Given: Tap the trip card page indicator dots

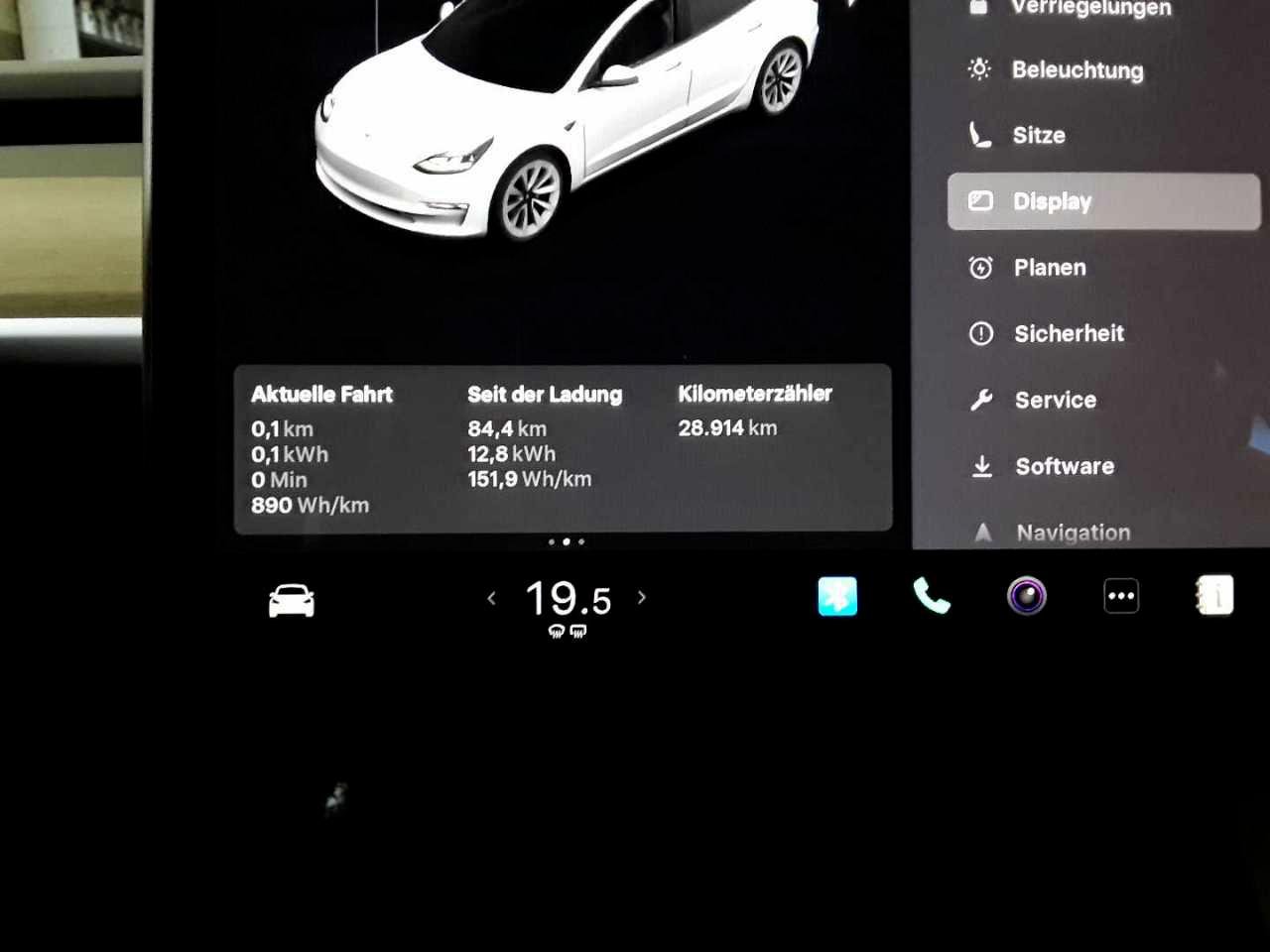Looking at the screenshot, I should pyautogui.click(x=567, y=541).
